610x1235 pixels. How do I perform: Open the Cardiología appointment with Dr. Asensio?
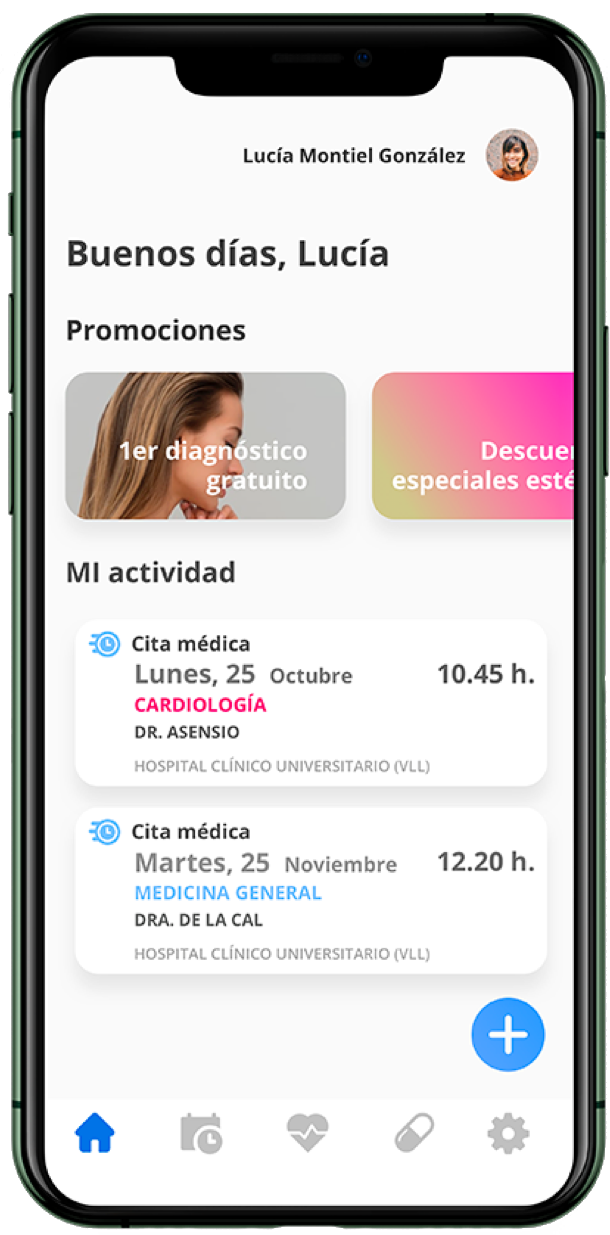coord(311,703)
